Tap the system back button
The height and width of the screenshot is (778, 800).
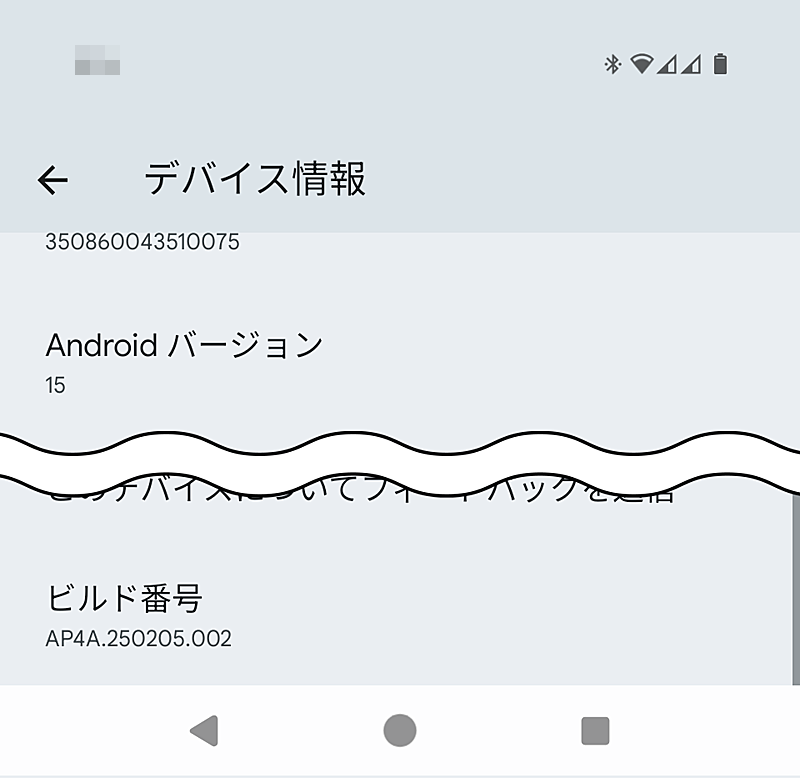[204, 731]
